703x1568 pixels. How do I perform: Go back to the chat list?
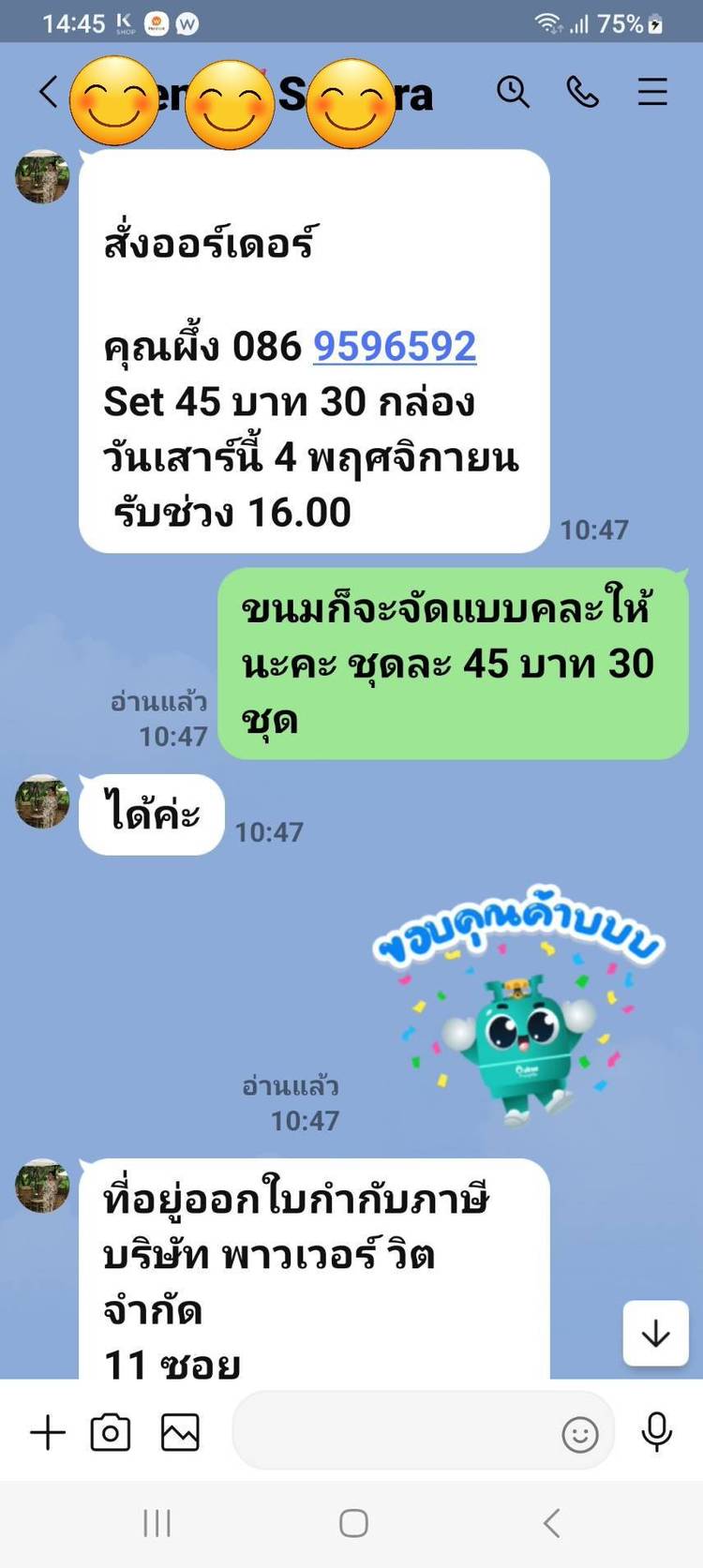point(49,92)
